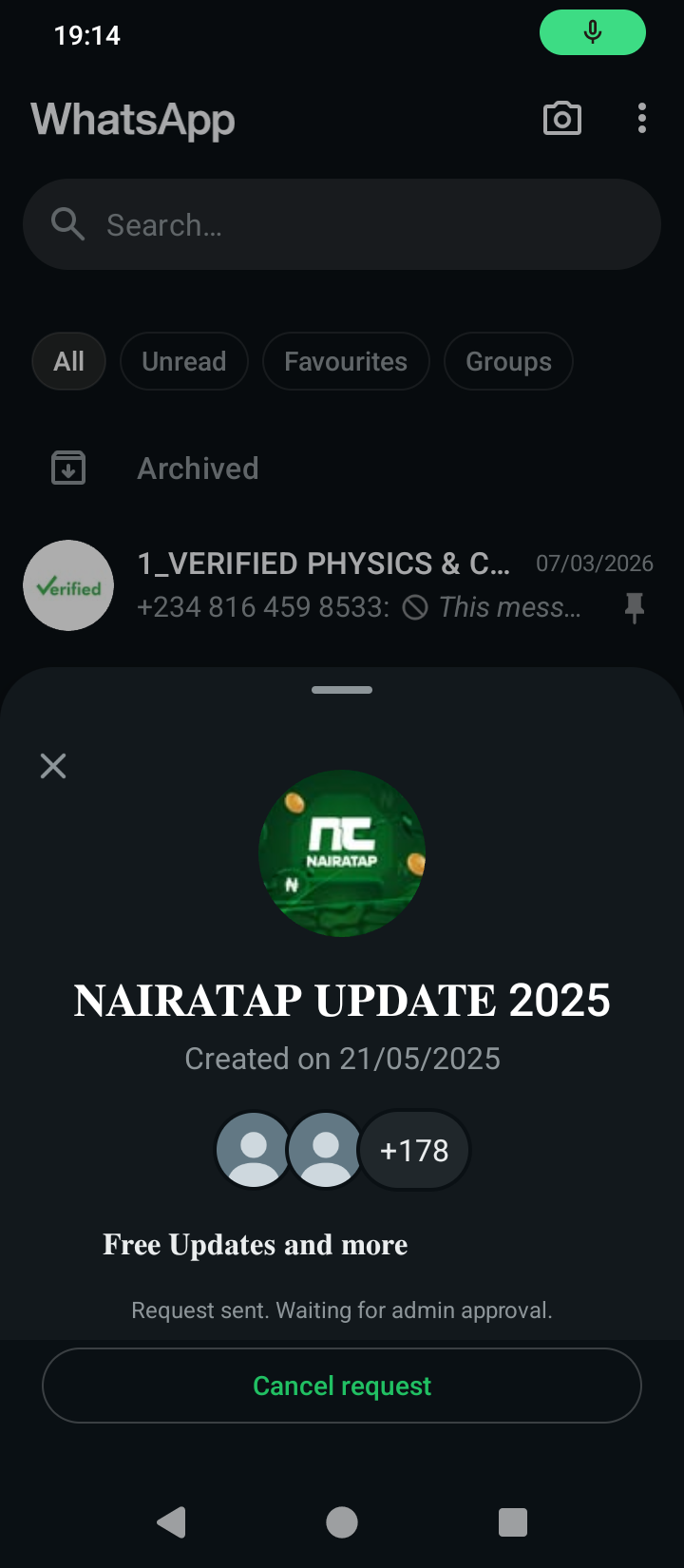Image resolution: width=684 pixels, height=1568 pixels.
Task: Open the Archived chats row
Action: pos(198,468)
